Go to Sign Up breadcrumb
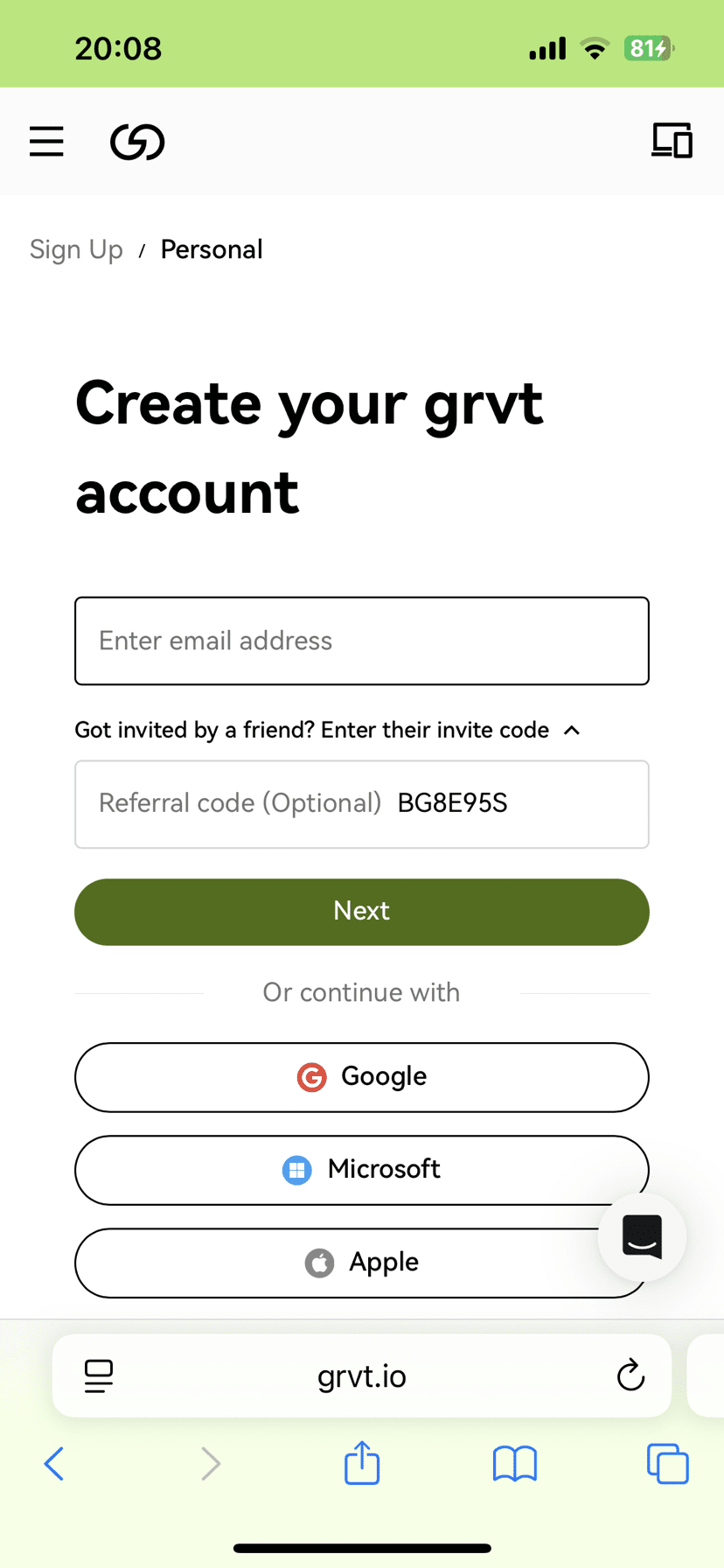724x1568 pixels. tap(76, 249)
